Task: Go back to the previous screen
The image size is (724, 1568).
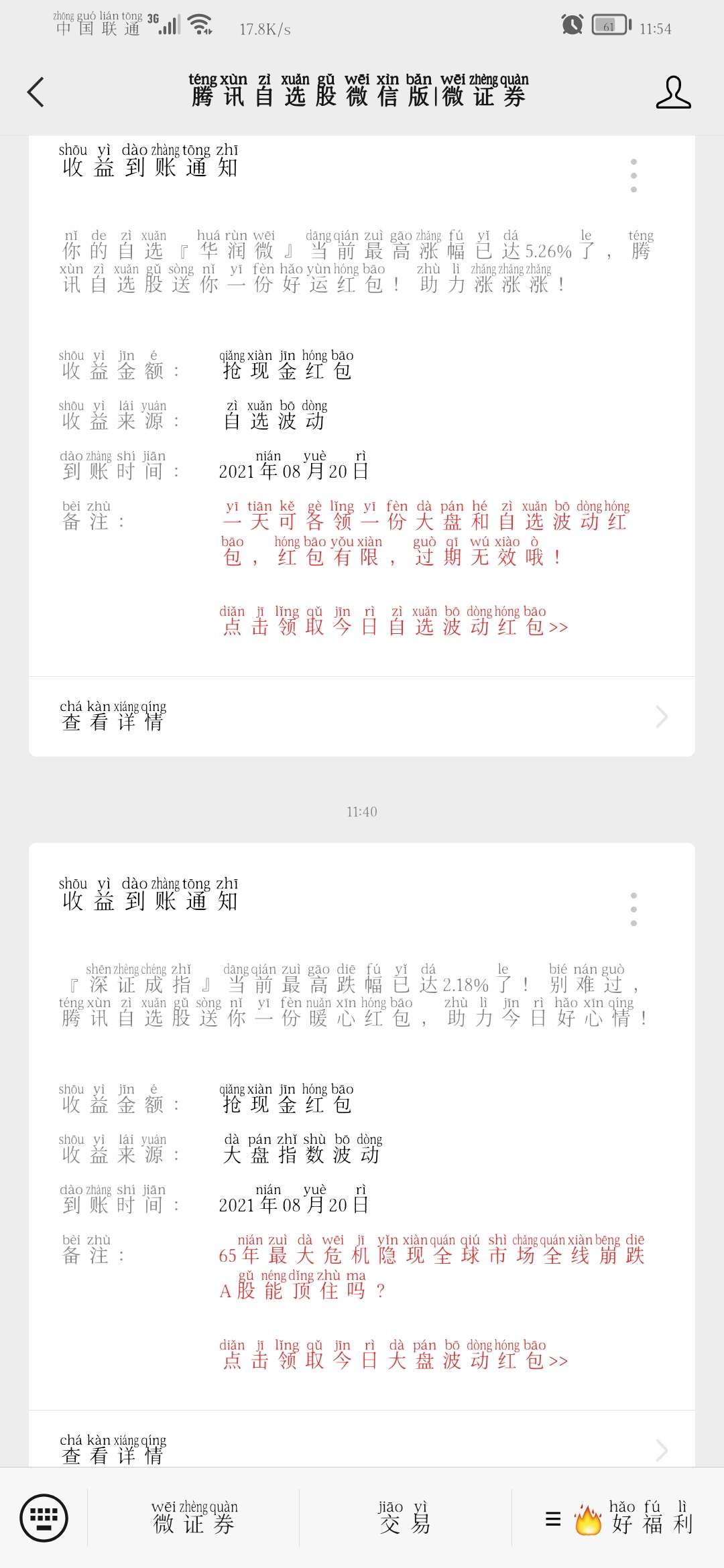Action: click(36, 92)
